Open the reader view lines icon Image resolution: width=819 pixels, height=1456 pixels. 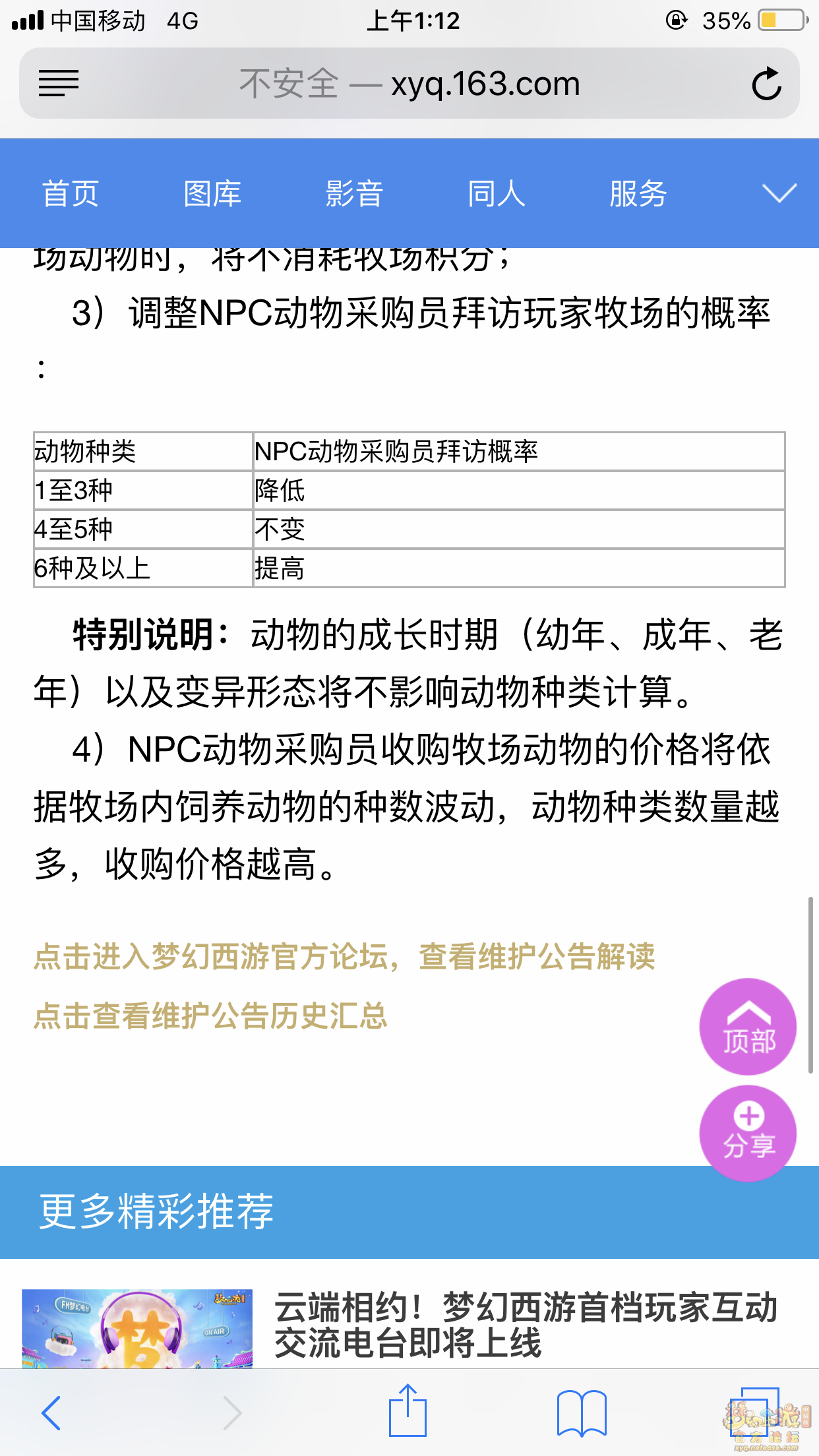coord(59,84)
